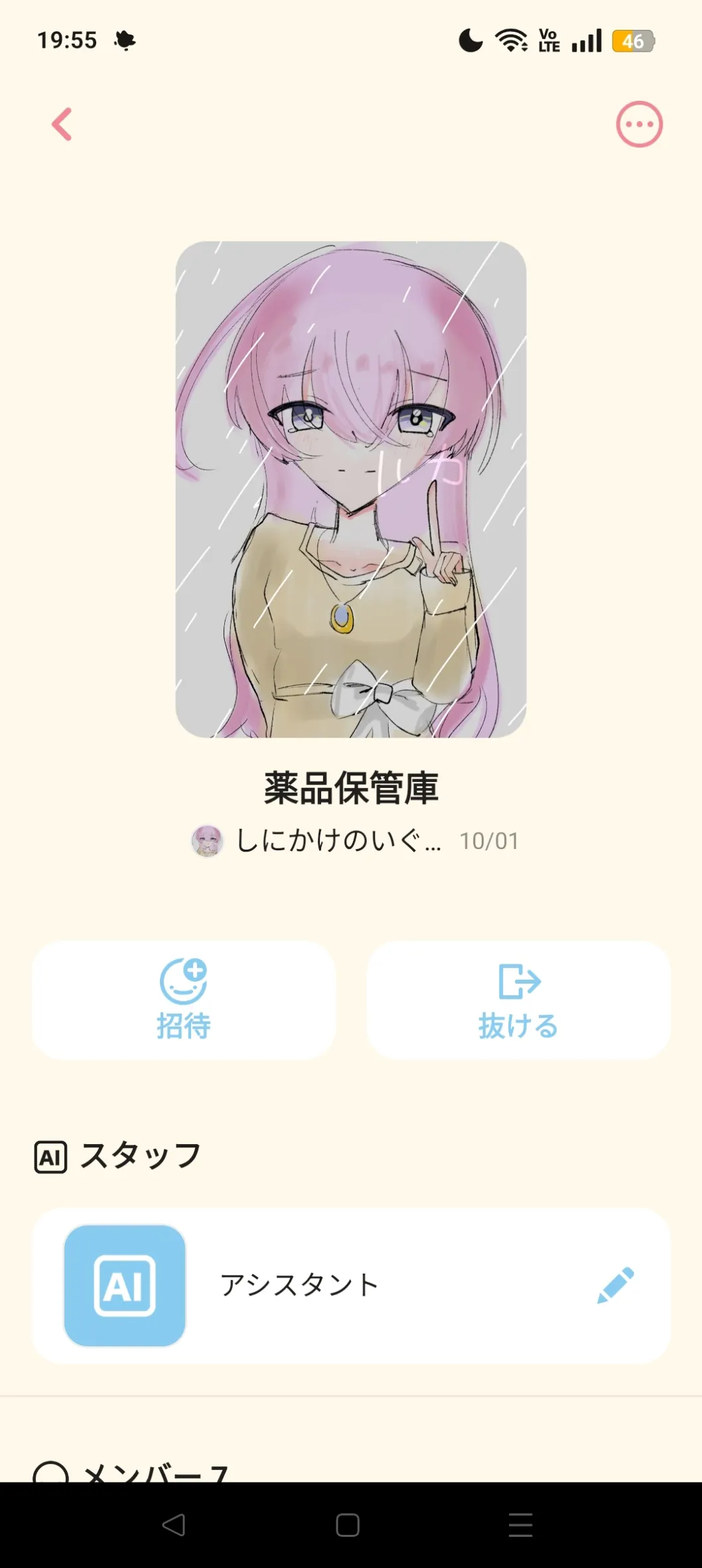The image size is (702, 1568).
Task: Leave the room with 抜ける
Action: [518, 1000]
